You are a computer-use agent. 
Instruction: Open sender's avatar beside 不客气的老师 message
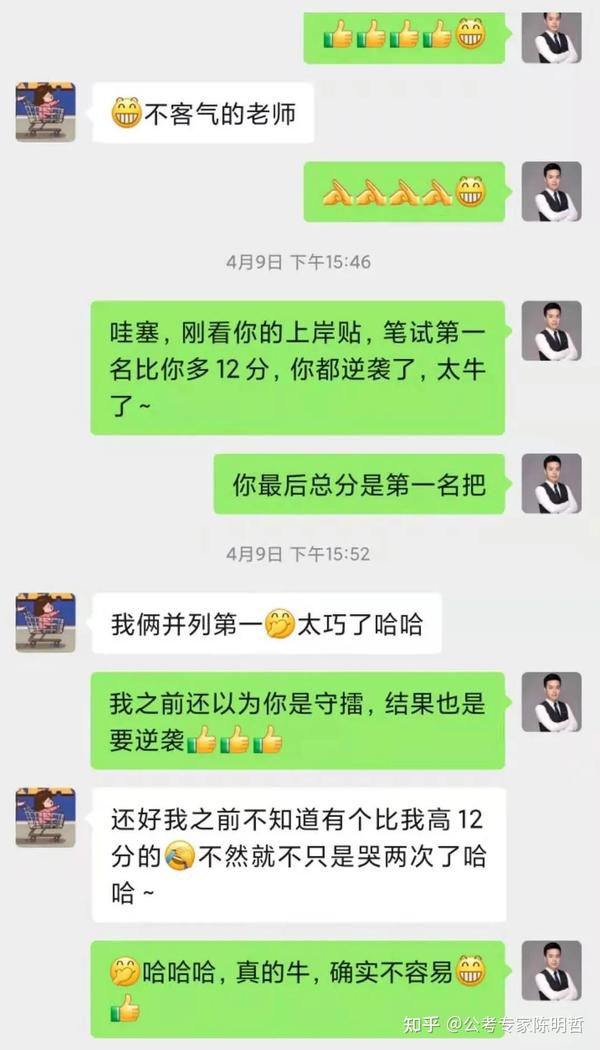(x=45, y=112)
